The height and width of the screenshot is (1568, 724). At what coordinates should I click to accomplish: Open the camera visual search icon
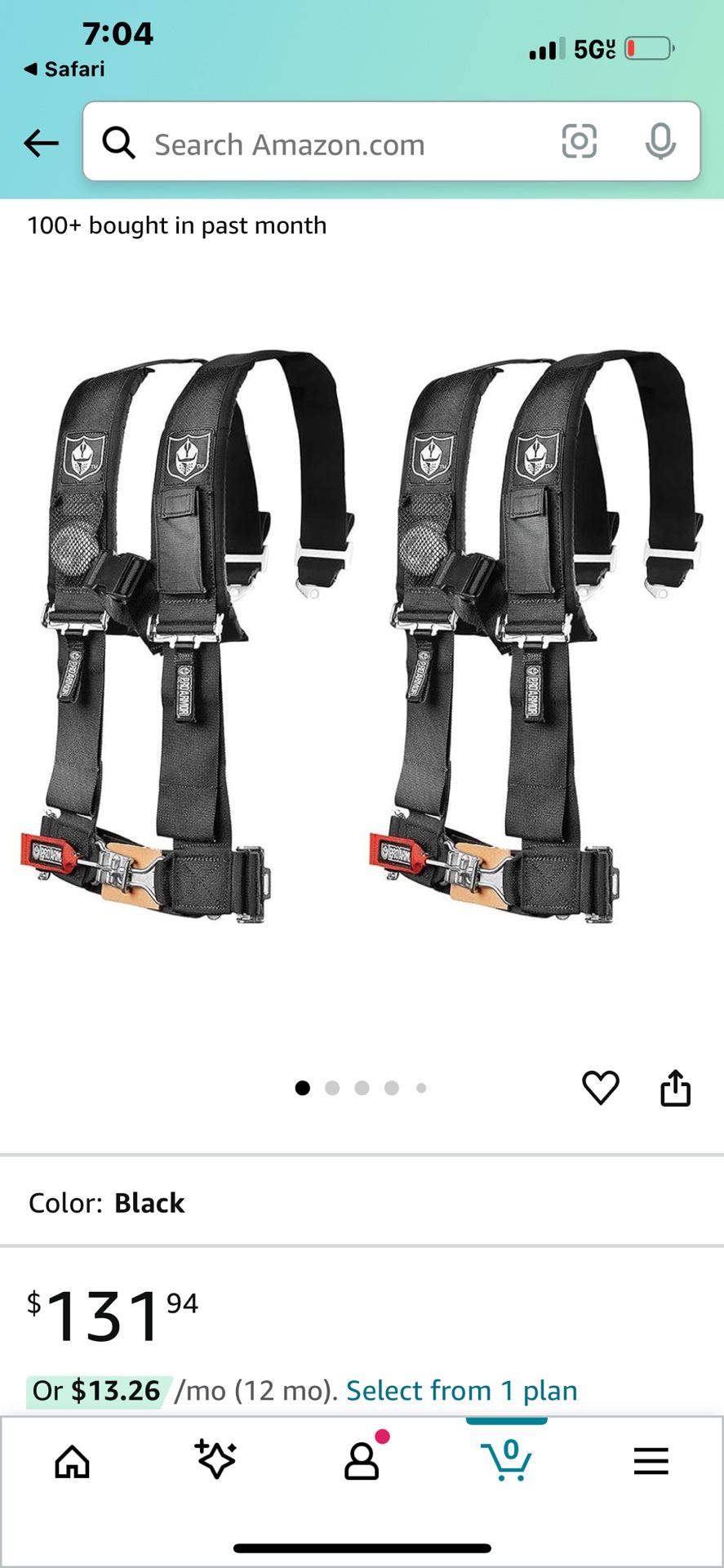580,143
